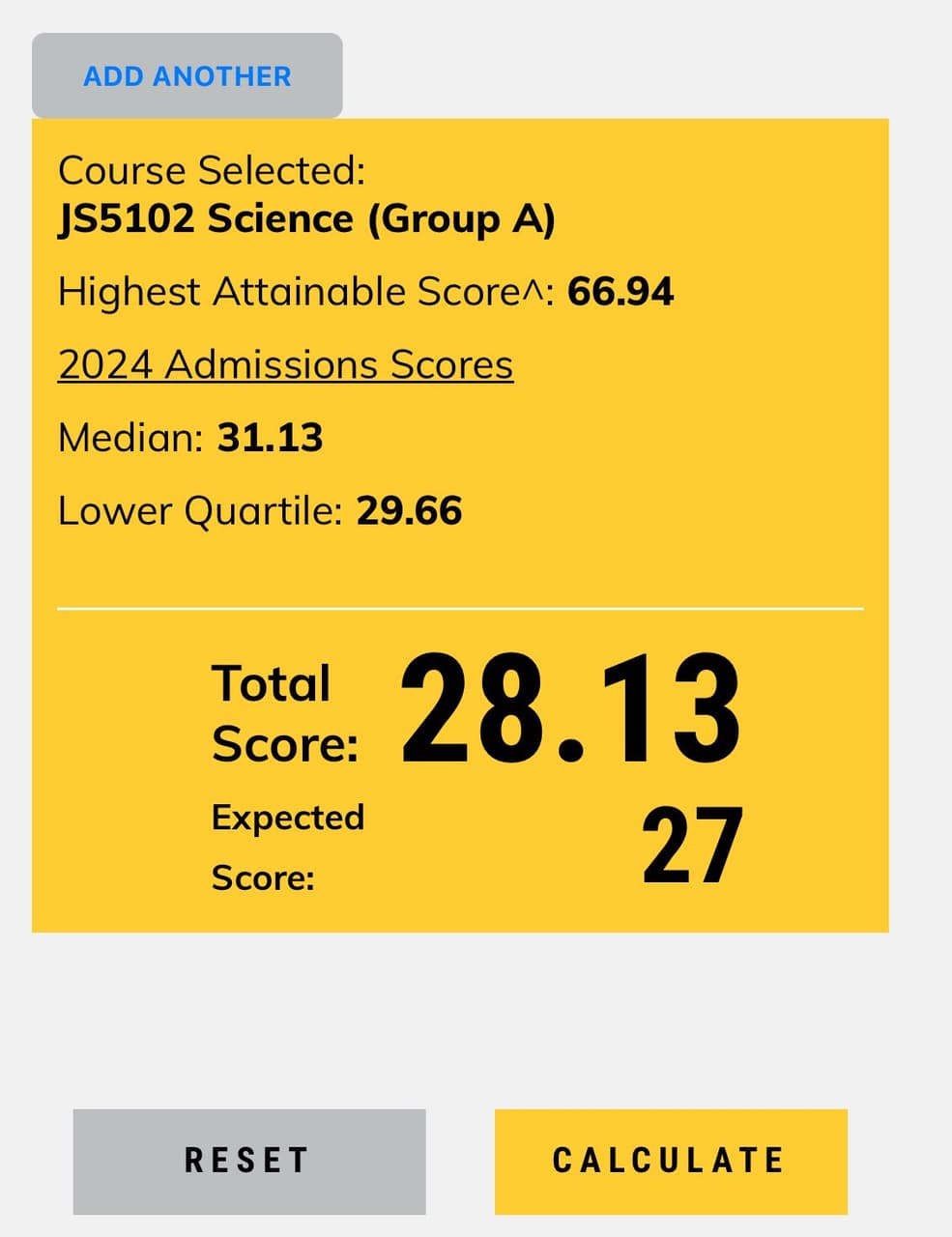Click the Lower Quartile value 29.66

coord(408,510)
